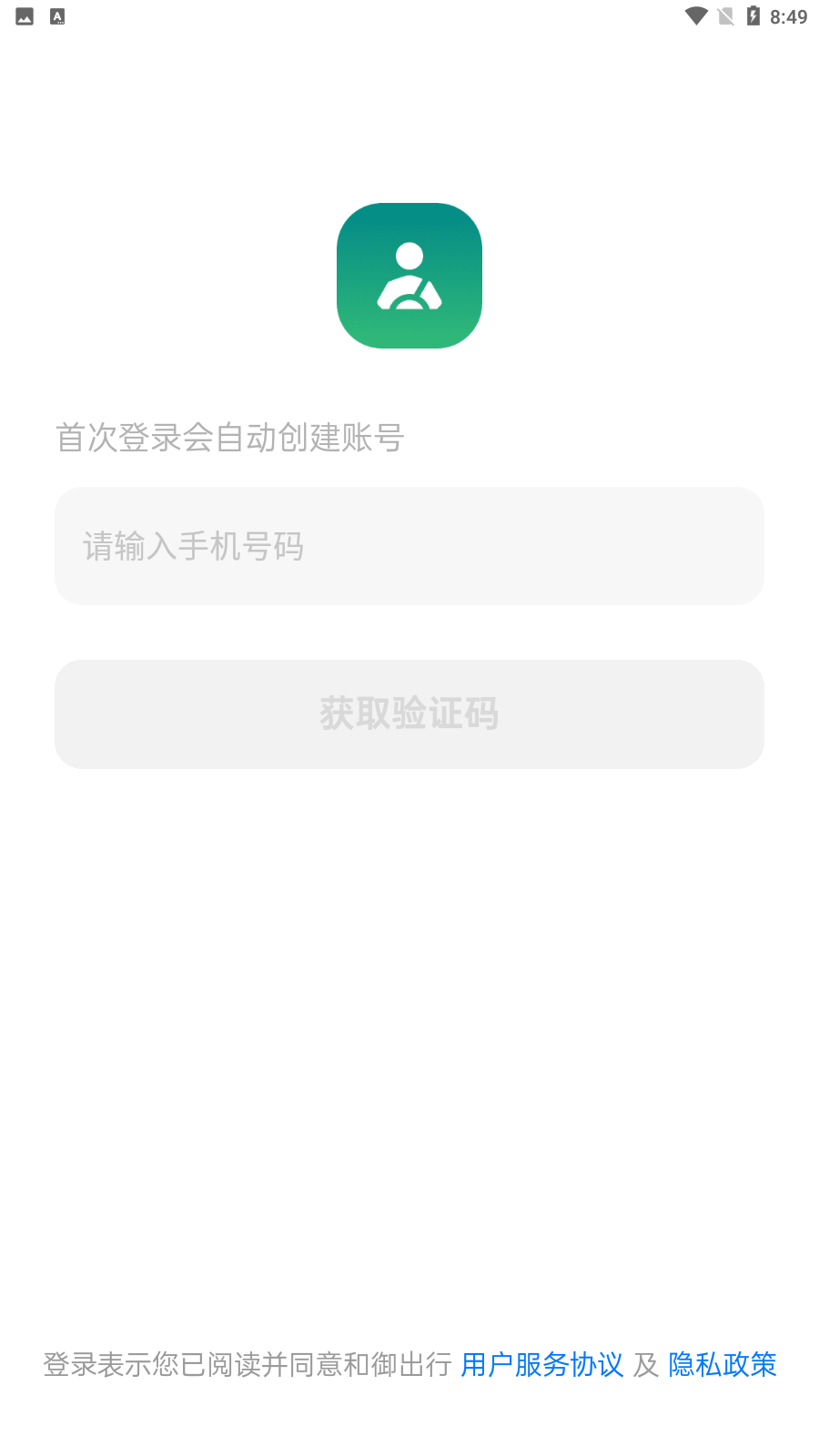Open the Wi-Fi status icon

pyautogui.click(x=695, y=15)
